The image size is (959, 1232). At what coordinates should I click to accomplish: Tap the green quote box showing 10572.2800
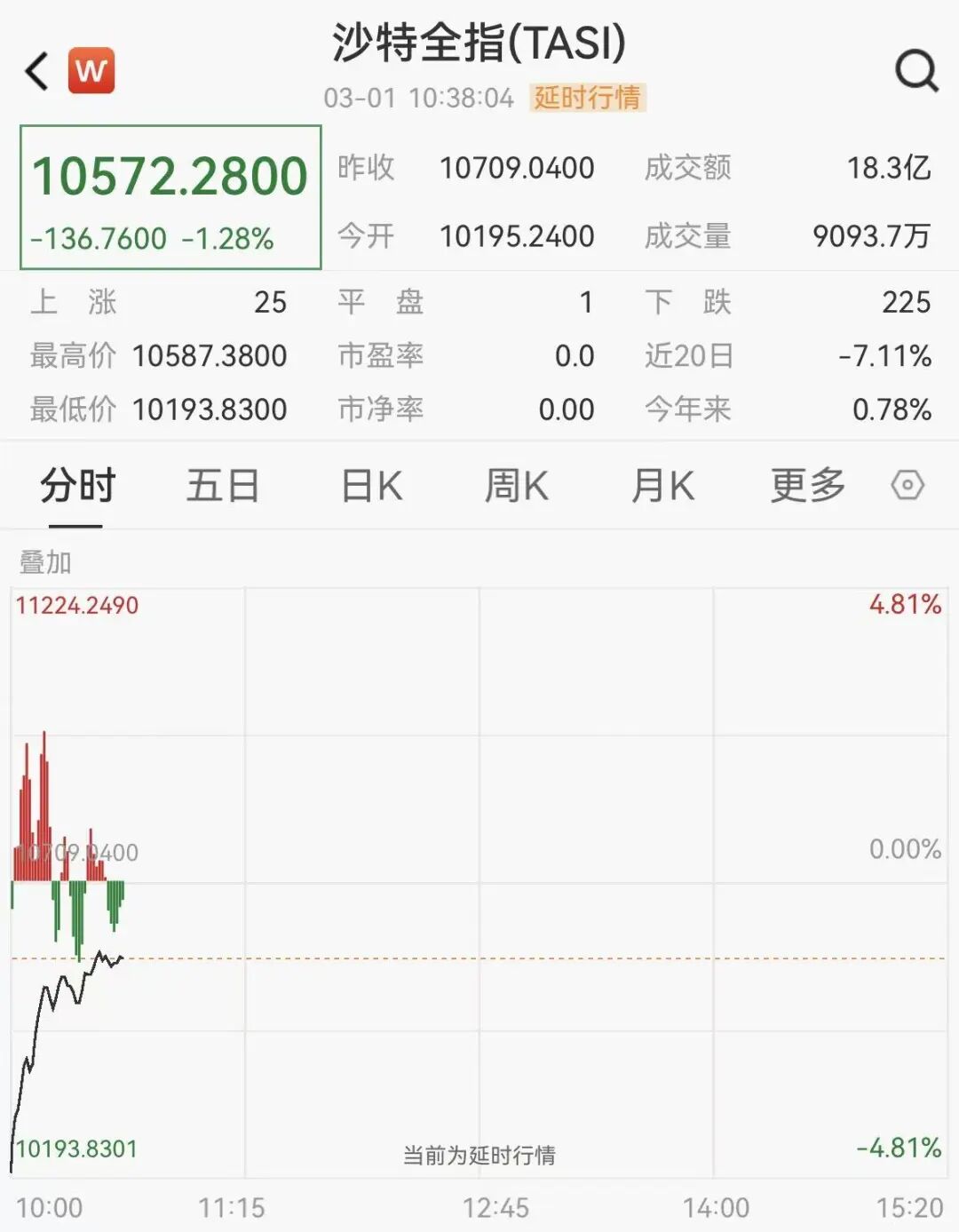pos(169,195)
